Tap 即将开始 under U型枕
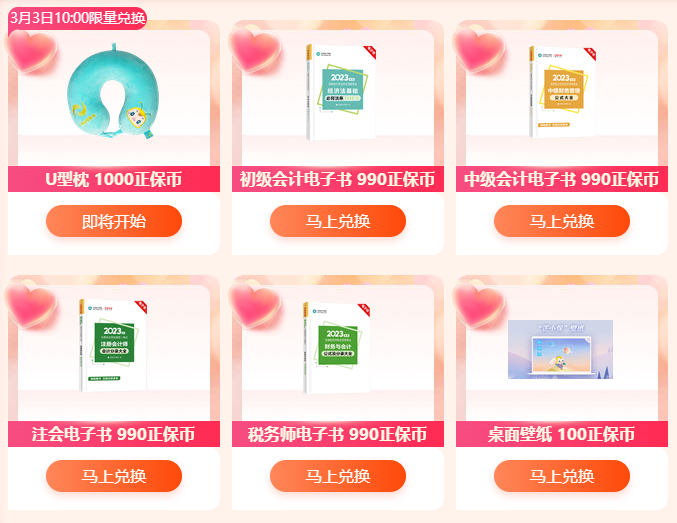 [x=114, y=221]
